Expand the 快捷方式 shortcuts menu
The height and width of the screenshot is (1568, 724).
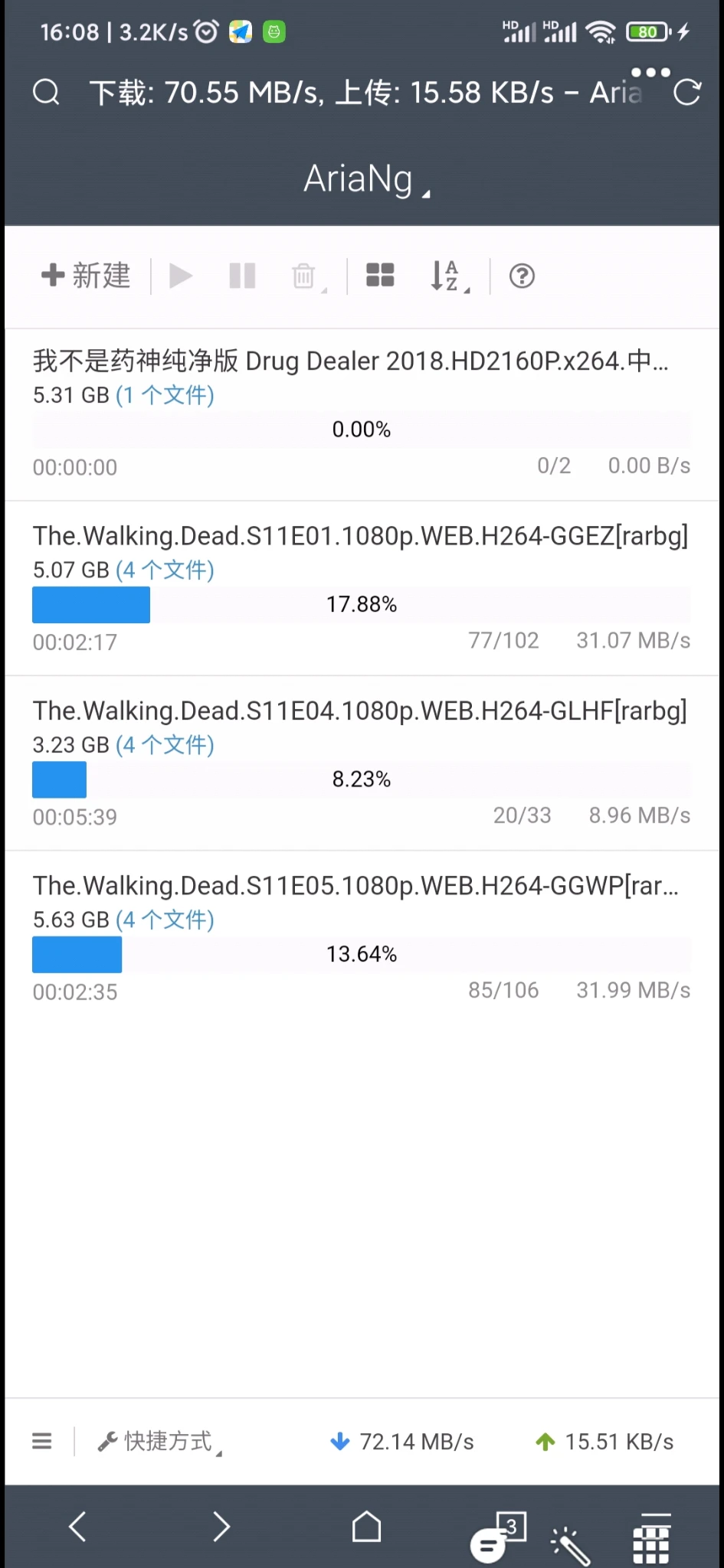coord(160,1442)
